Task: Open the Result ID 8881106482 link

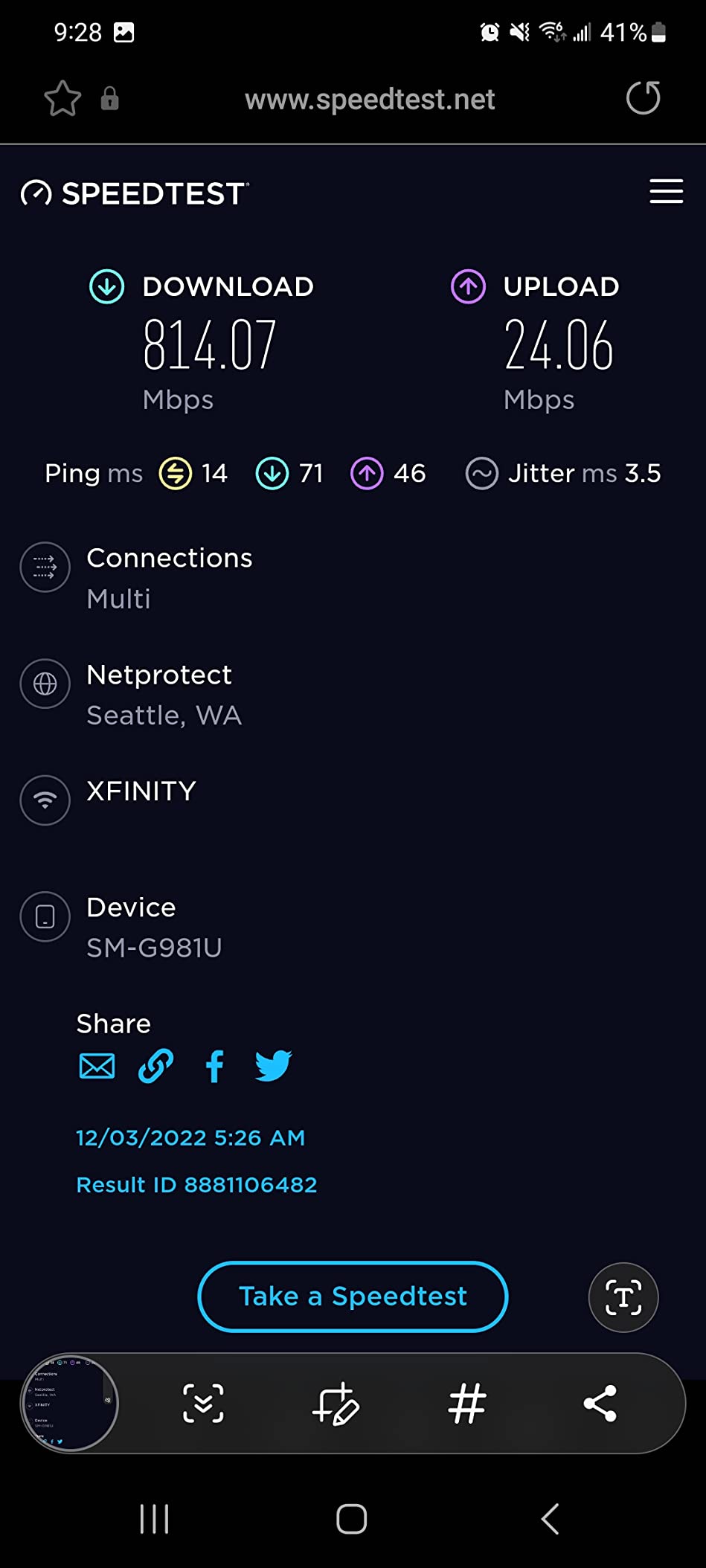Action: click(x=196, y=1184)
